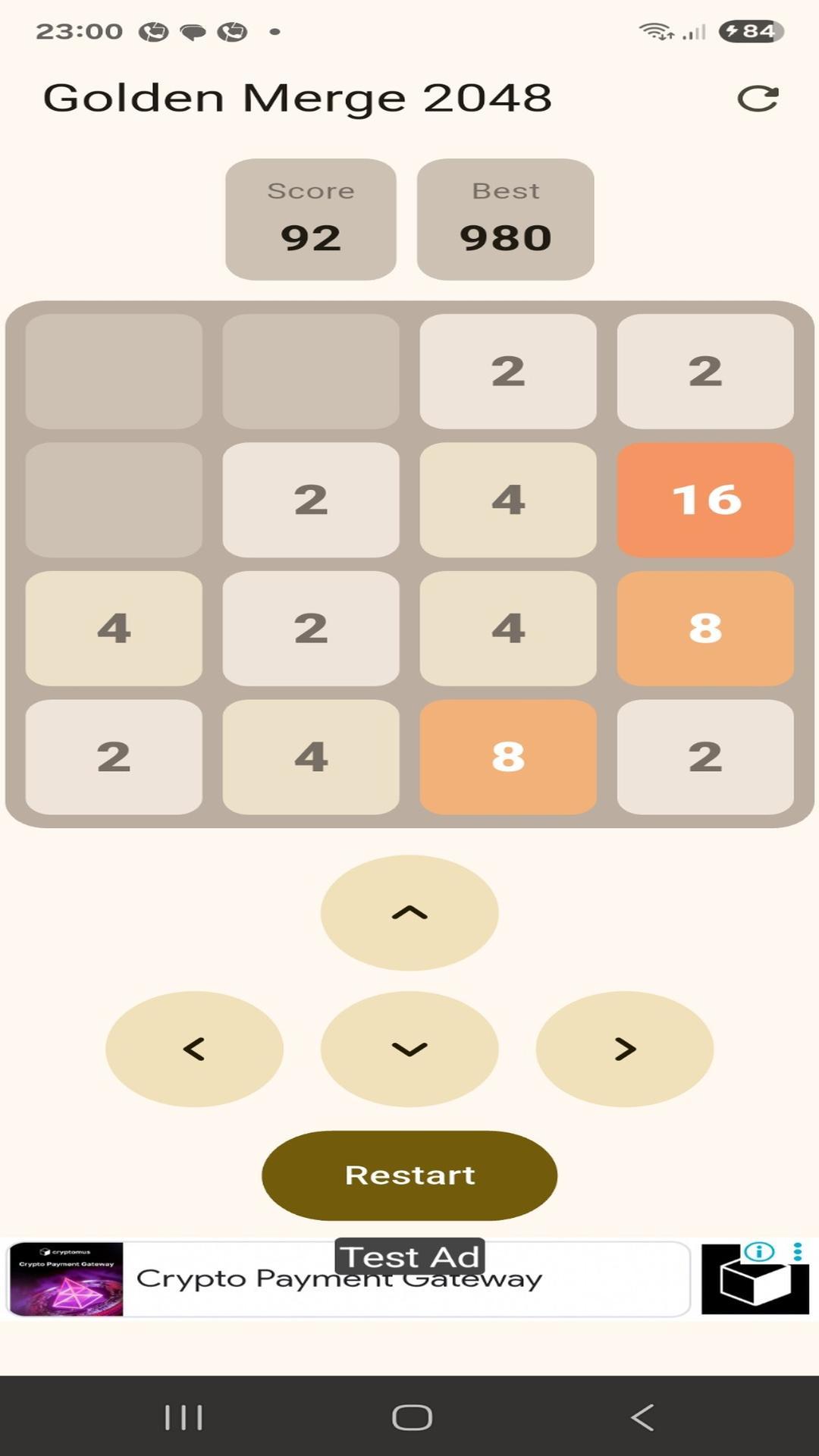Move tiles down with the down arrow
The width and height of the screenshot is (819, 1456).
[x=409, y=1049]
